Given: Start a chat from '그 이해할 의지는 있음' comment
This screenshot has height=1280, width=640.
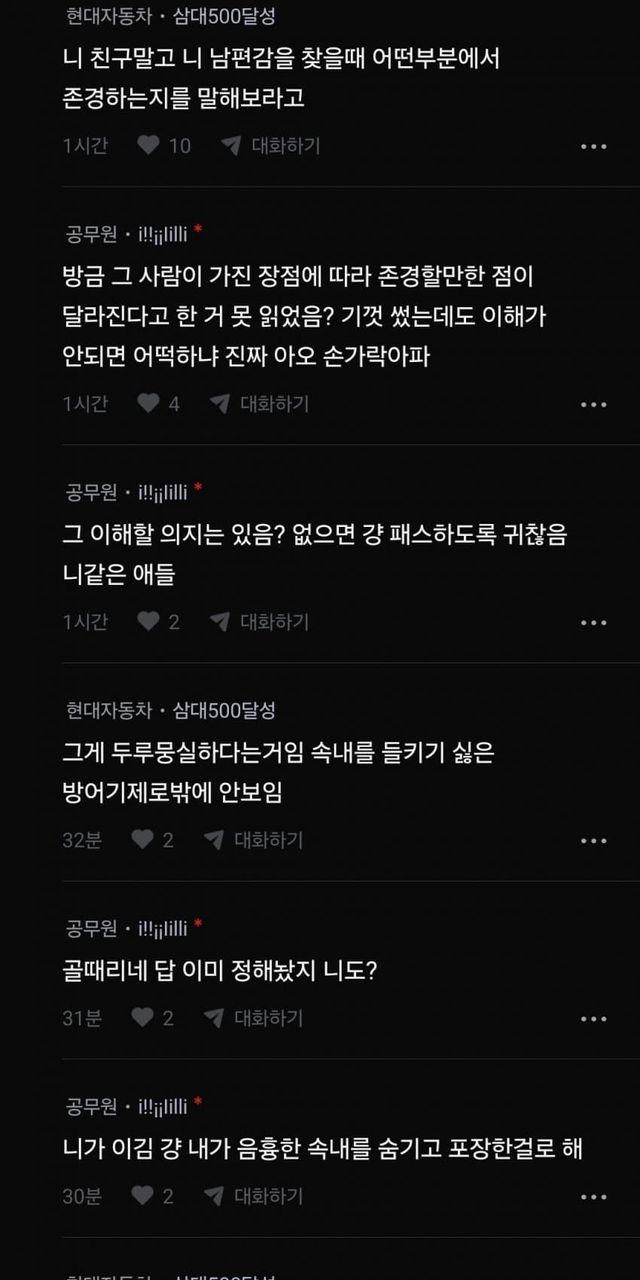Looking at the screenshot, I should pos(260,621).
